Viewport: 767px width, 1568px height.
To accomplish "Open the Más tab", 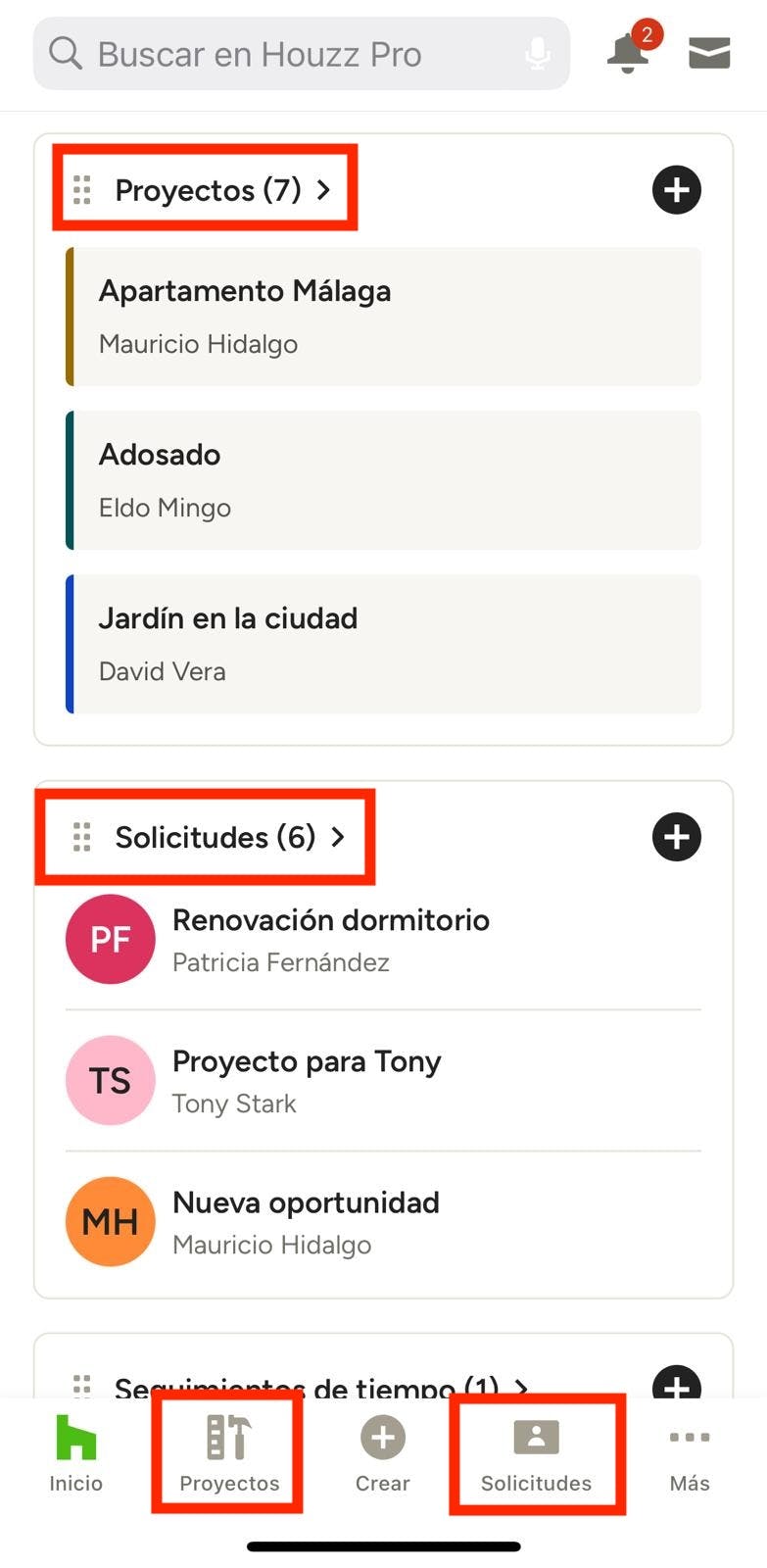I will click(x=690, y=1453).
